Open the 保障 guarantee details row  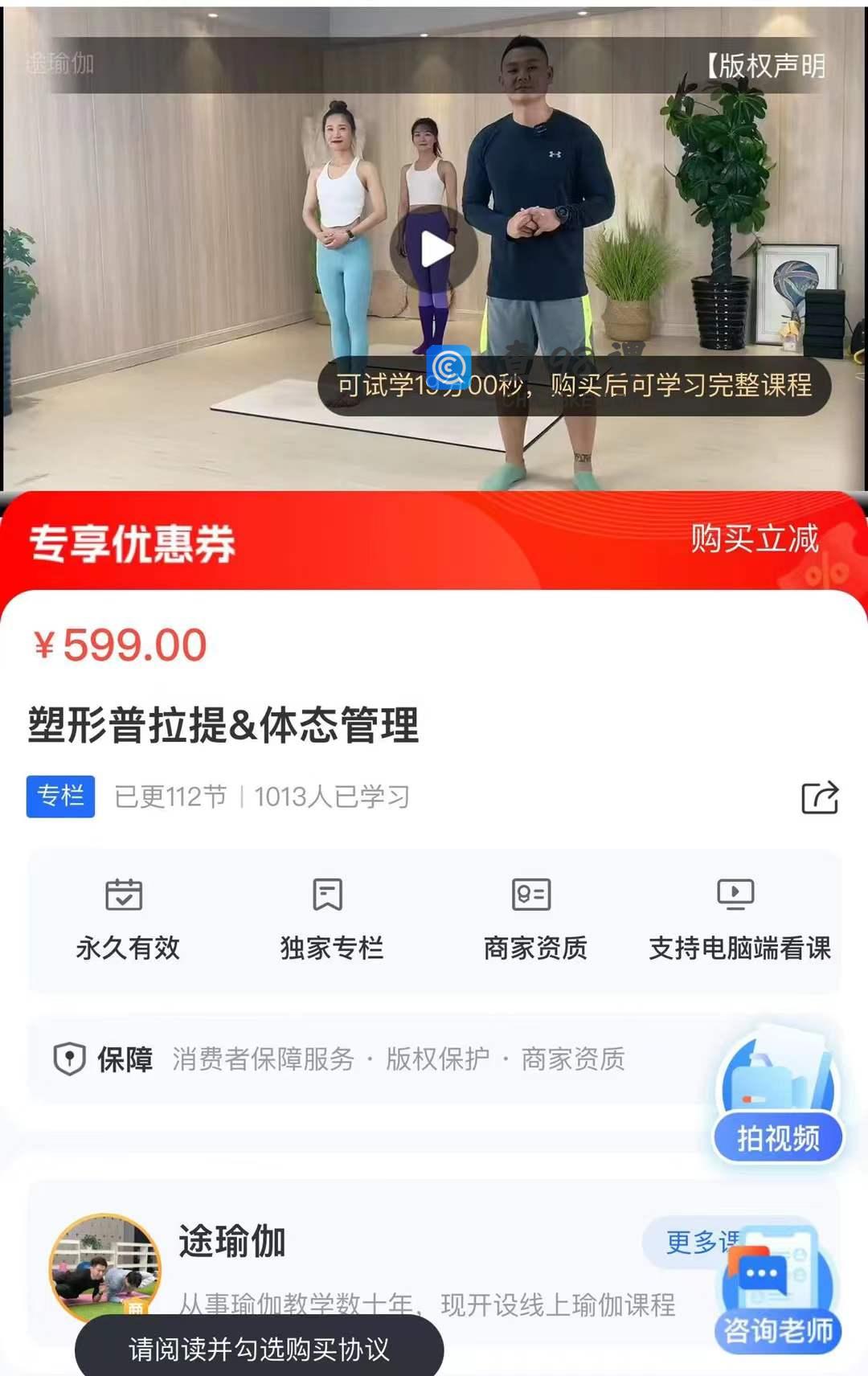[x=362, y=1059]
